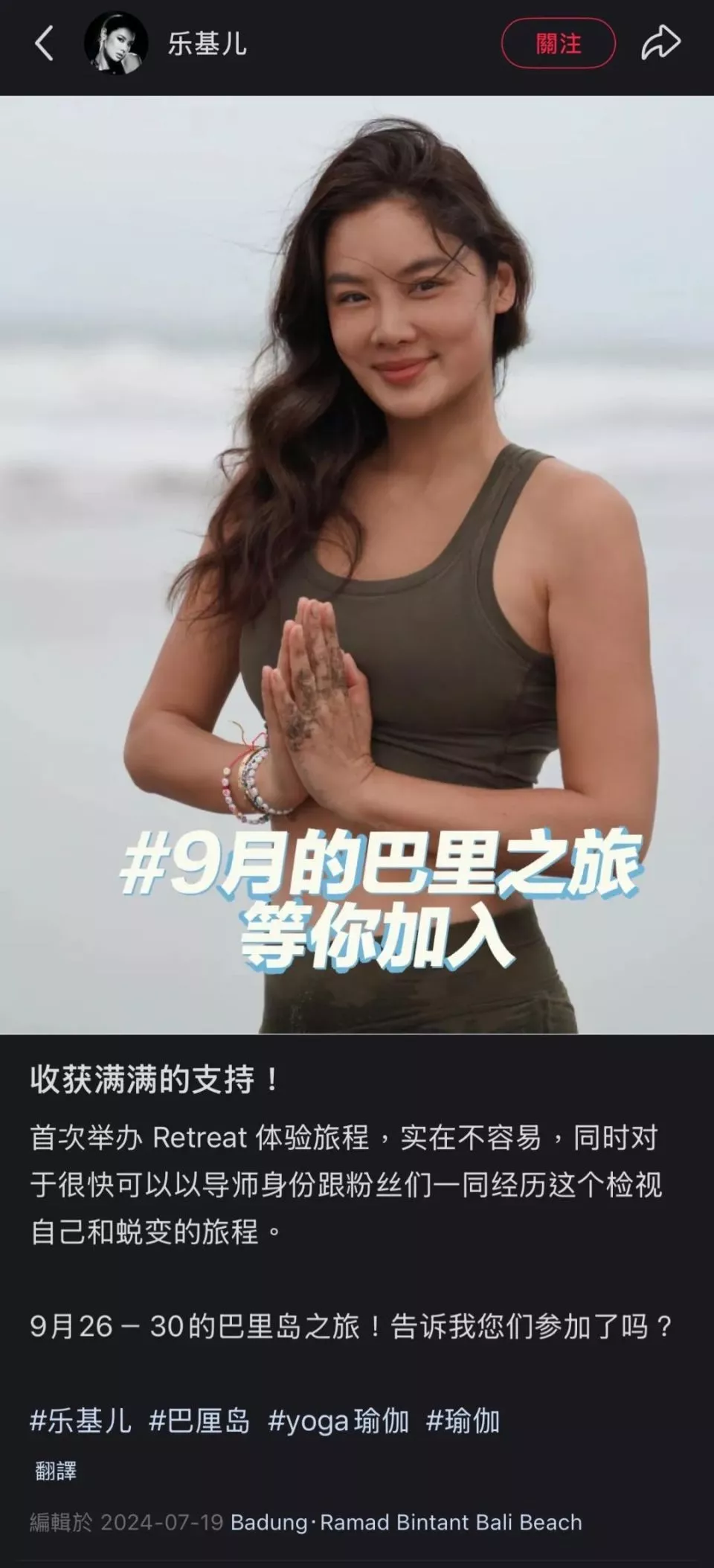This screenshot has height=1568, width=714.
Task: Open 乐基儿's profile avatar
Action: (115, 43)
